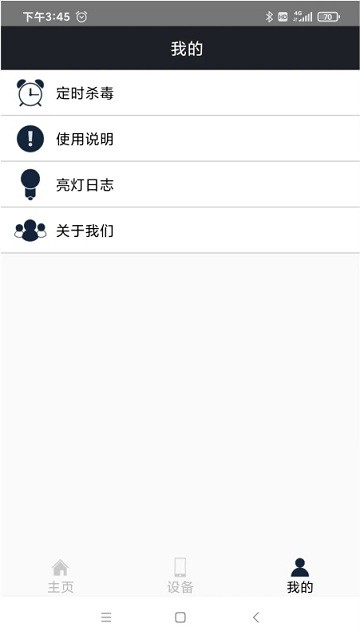Switch to the 设备 devices tab

[x=180, y=576]
